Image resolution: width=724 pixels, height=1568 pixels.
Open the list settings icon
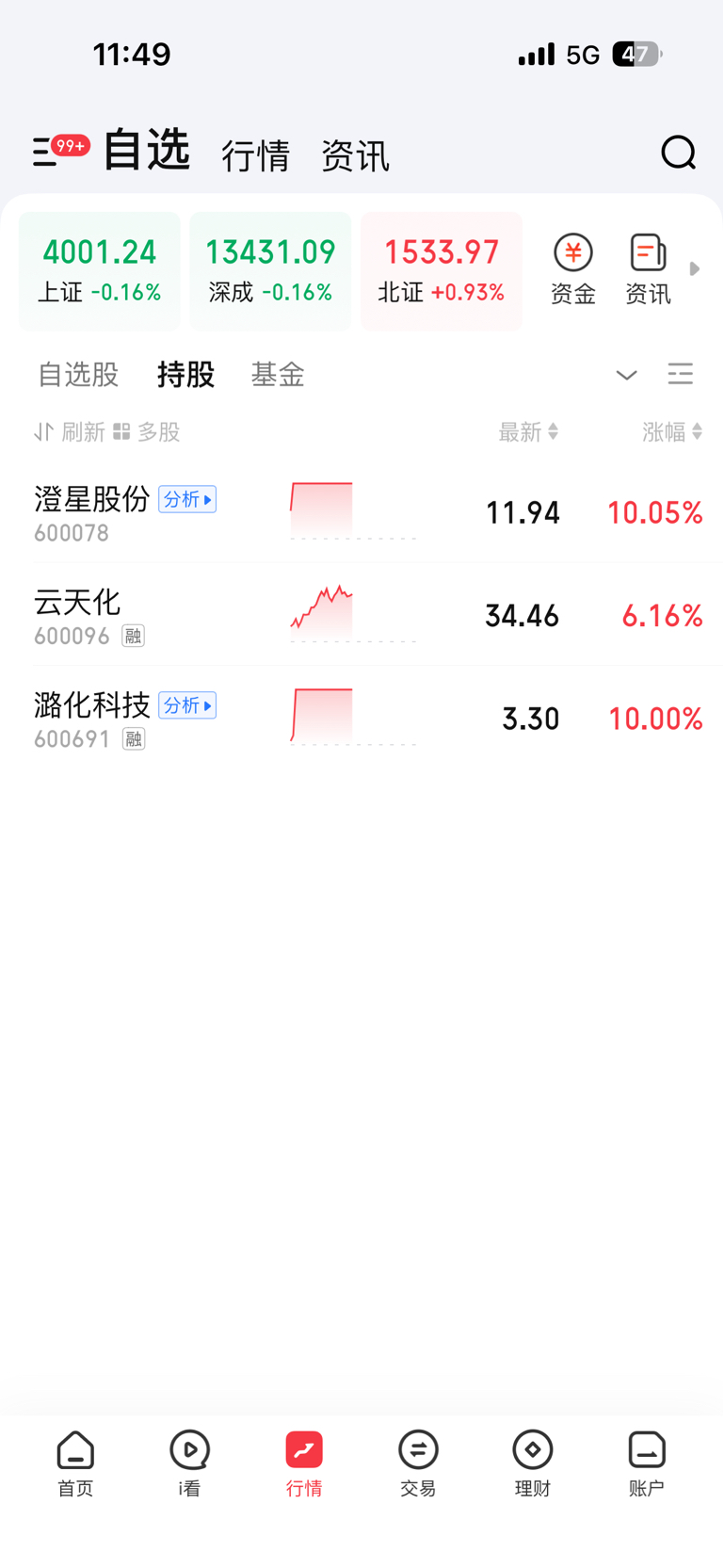(x=680, y=375)
